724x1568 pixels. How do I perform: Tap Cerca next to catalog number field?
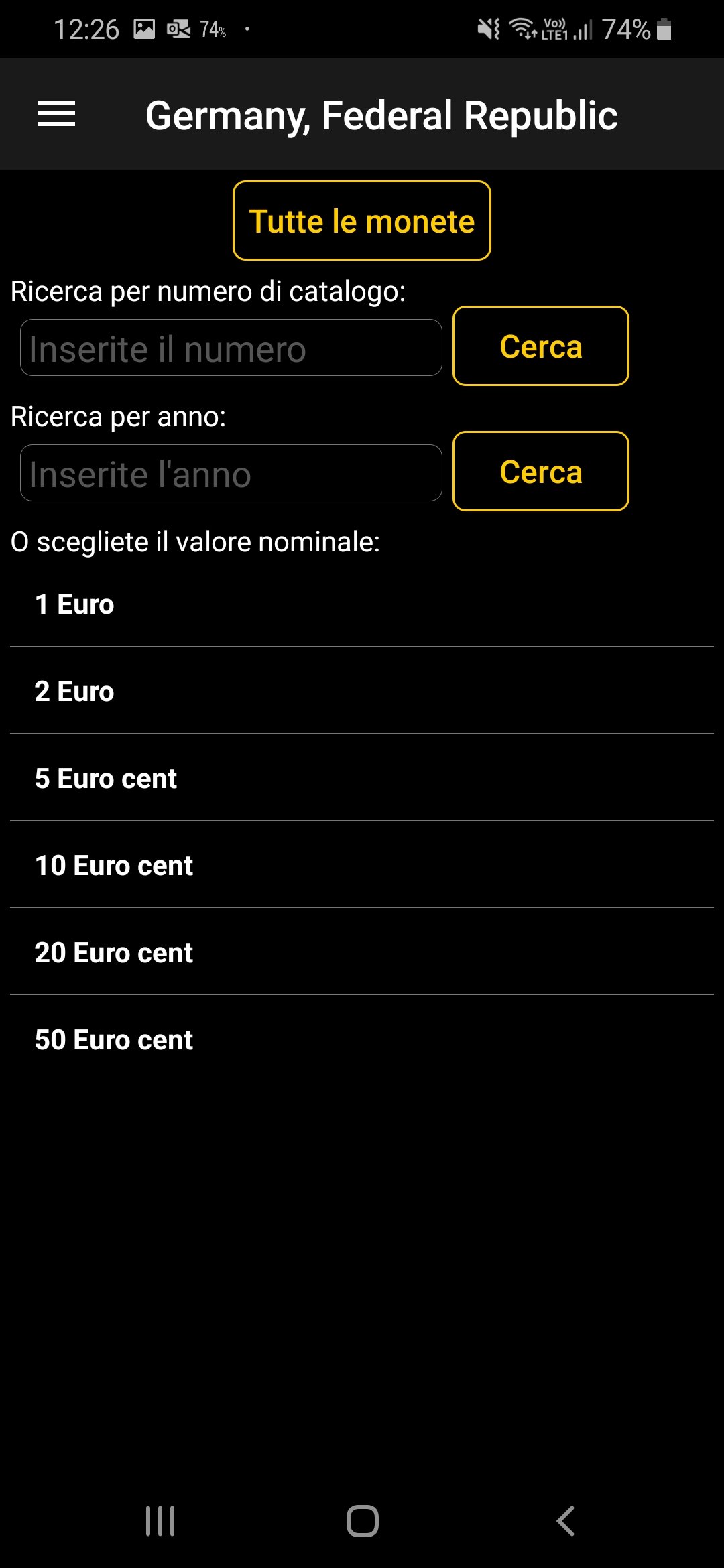pos(541,346)
